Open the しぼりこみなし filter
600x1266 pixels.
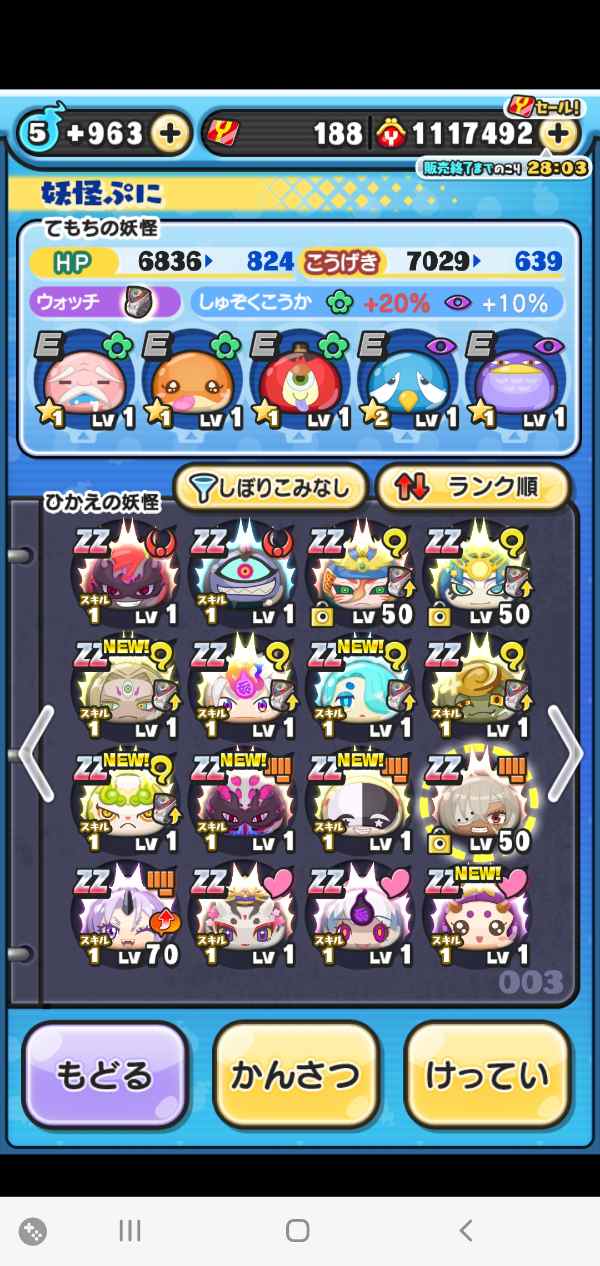(x=270, y=488)
